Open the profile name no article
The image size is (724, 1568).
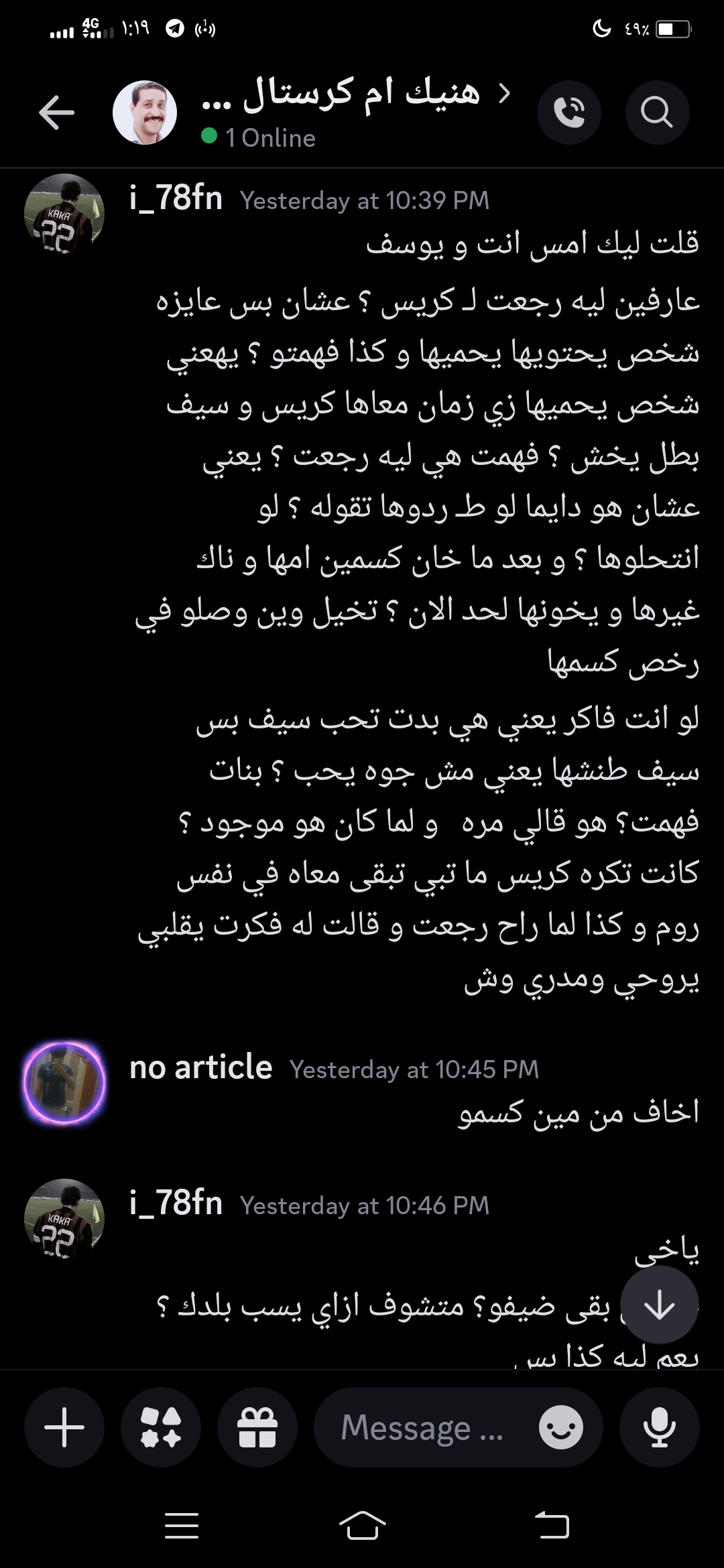click(x=200, y=1067)
